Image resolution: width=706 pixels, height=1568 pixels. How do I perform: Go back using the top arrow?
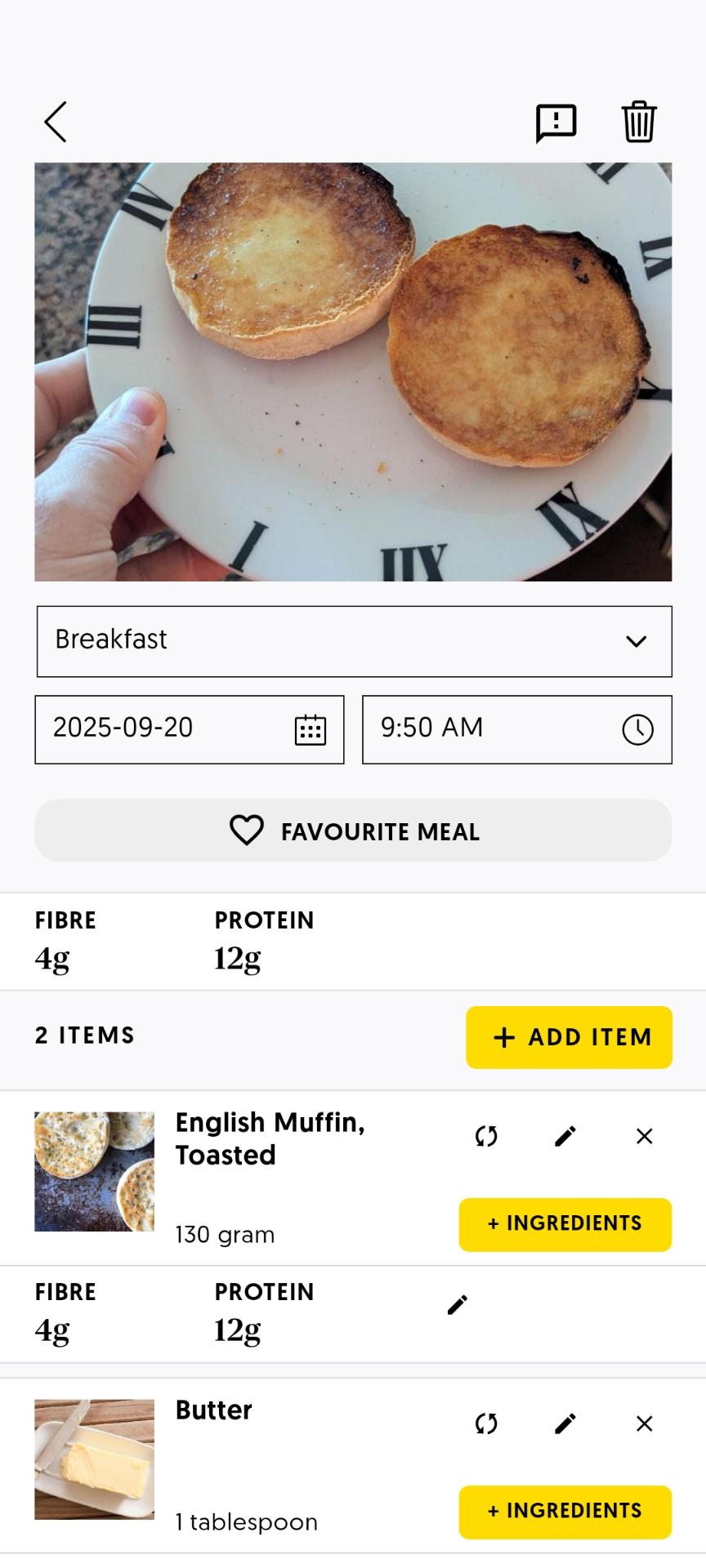tap(56, 122)
